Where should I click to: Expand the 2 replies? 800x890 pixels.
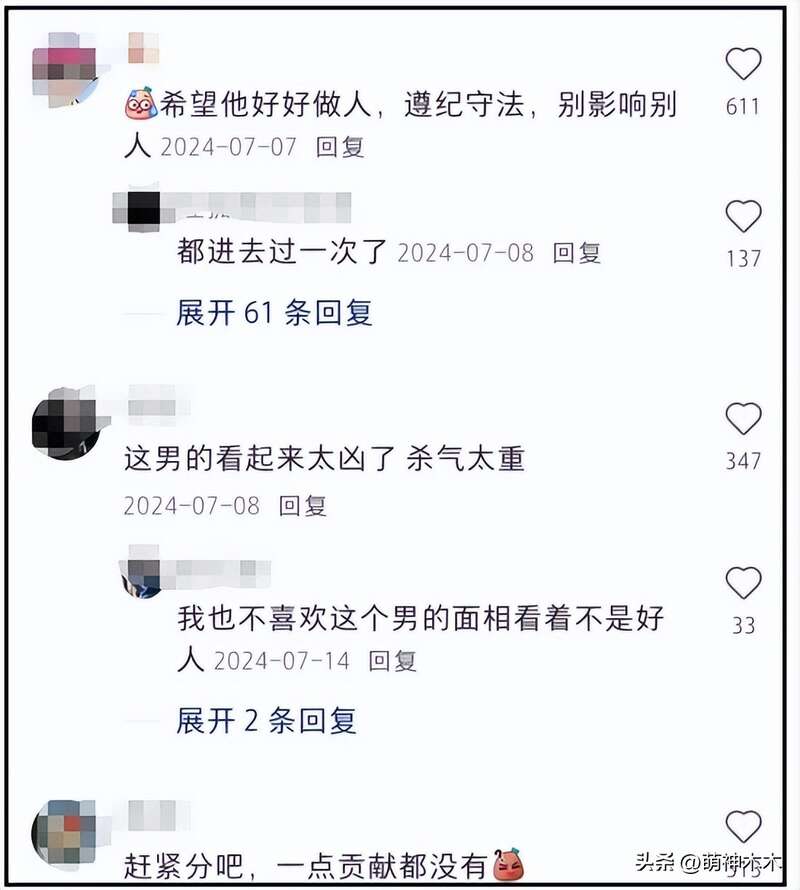click(x=266, y=720)
